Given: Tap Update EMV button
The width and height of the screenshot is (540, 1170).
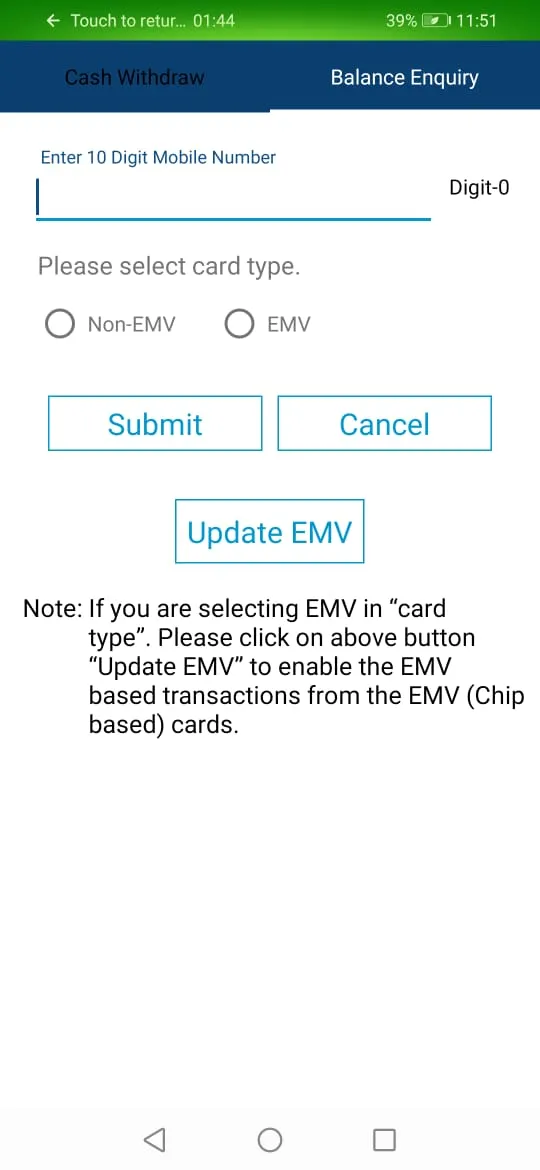Looking at the screenshot, I should (269, 531).
